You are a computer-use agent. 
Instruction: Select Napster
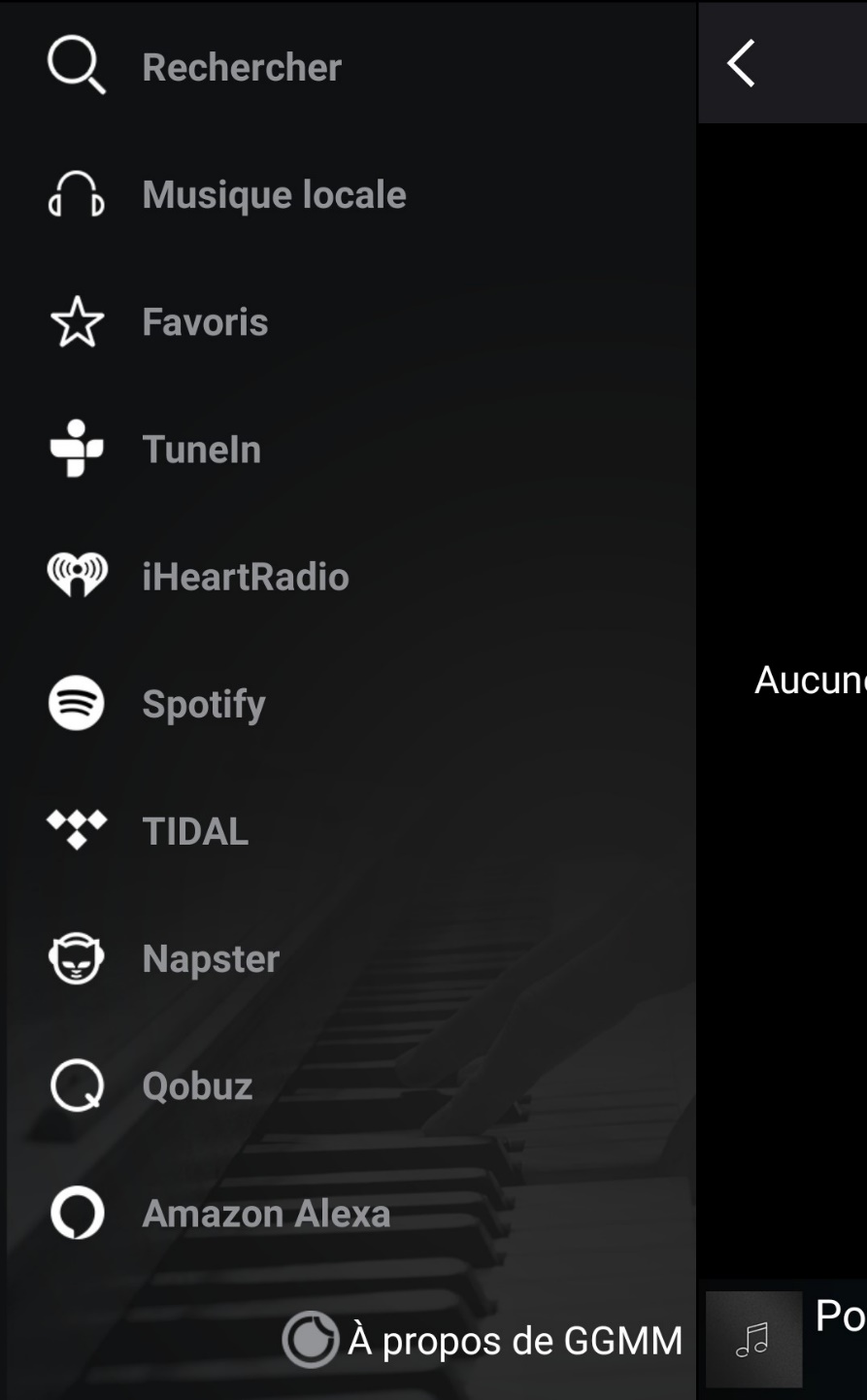click(x=210, y=959)
